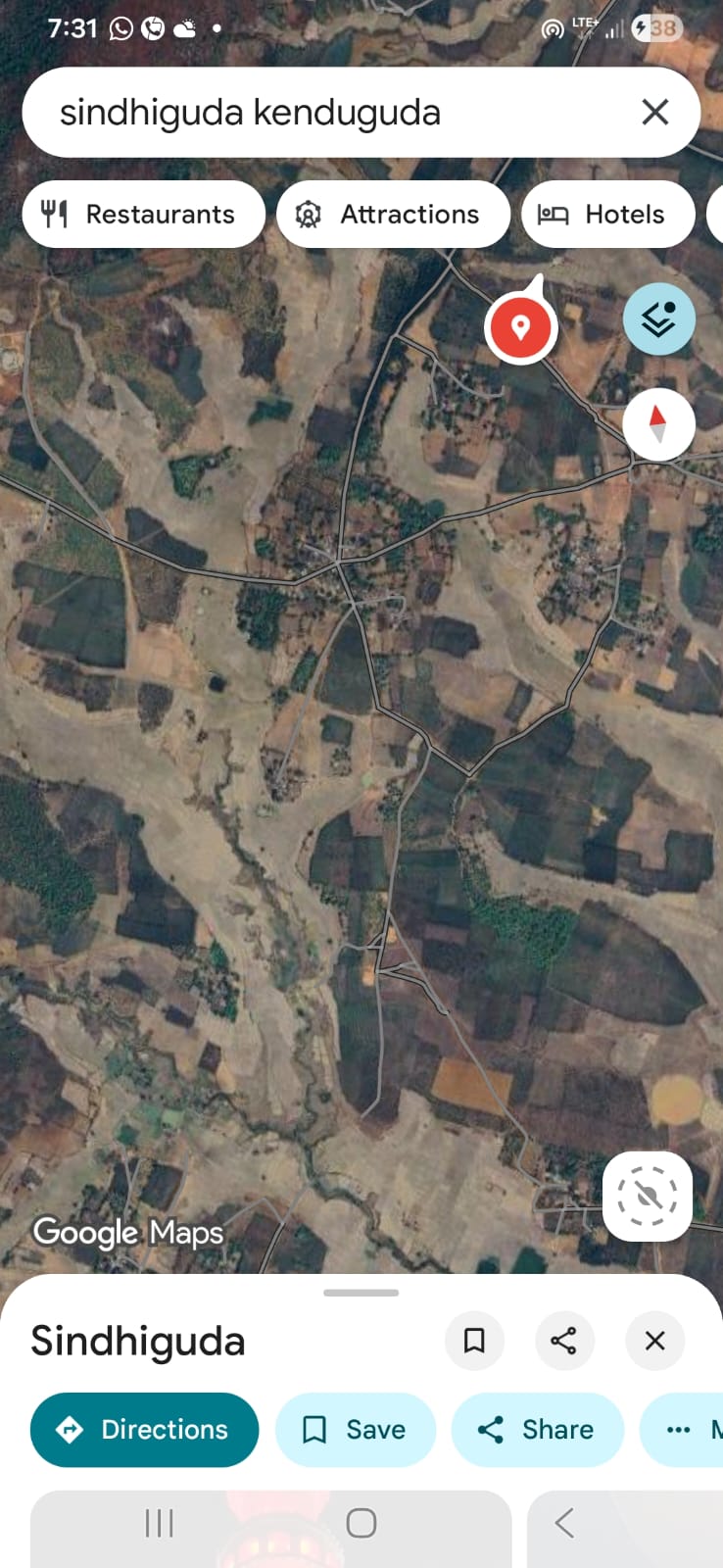Tap the Share chip button
723x1568 pixels.
537,1429
